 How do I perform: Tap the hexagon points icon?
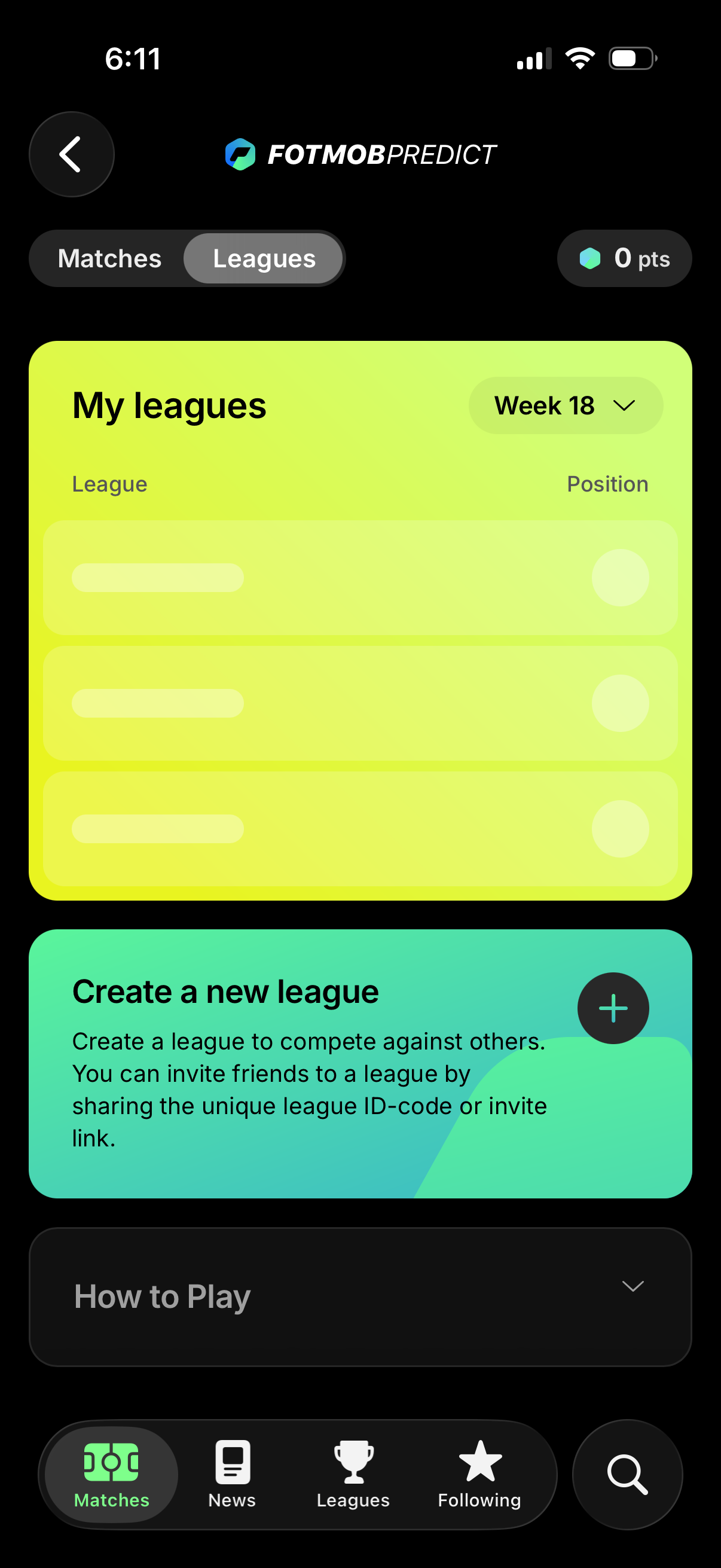click(589, 258)
